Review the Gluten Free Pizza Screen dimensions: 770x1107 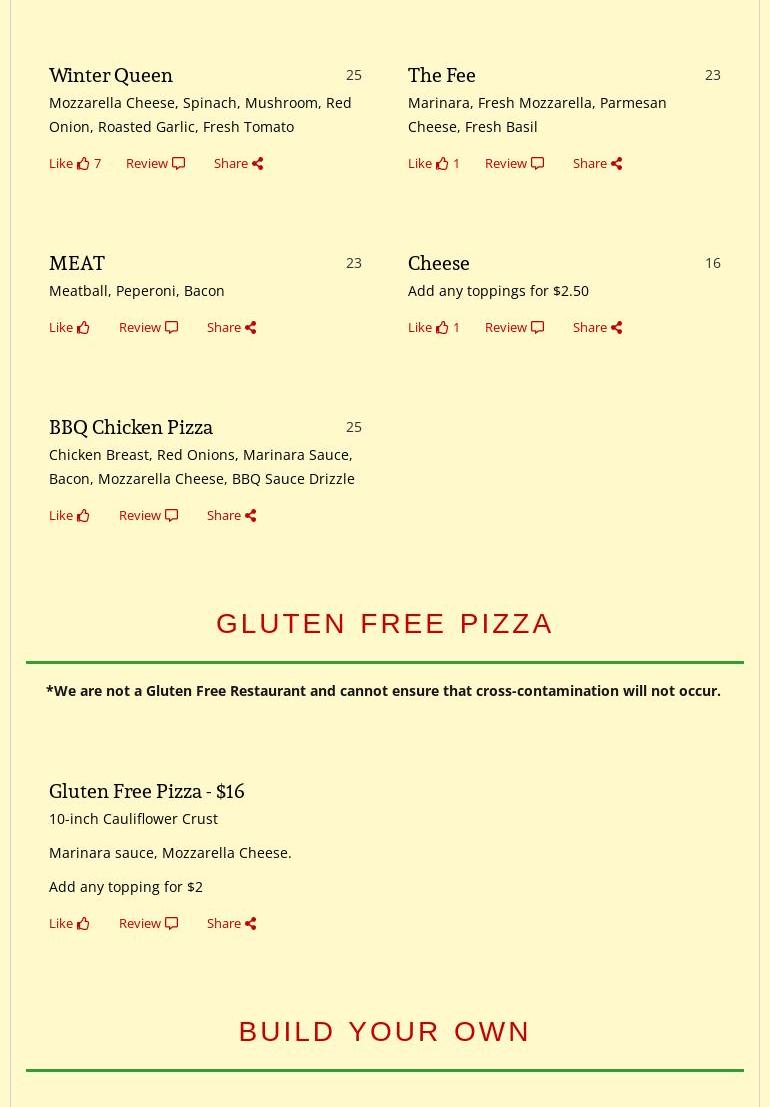pos(148,923)
